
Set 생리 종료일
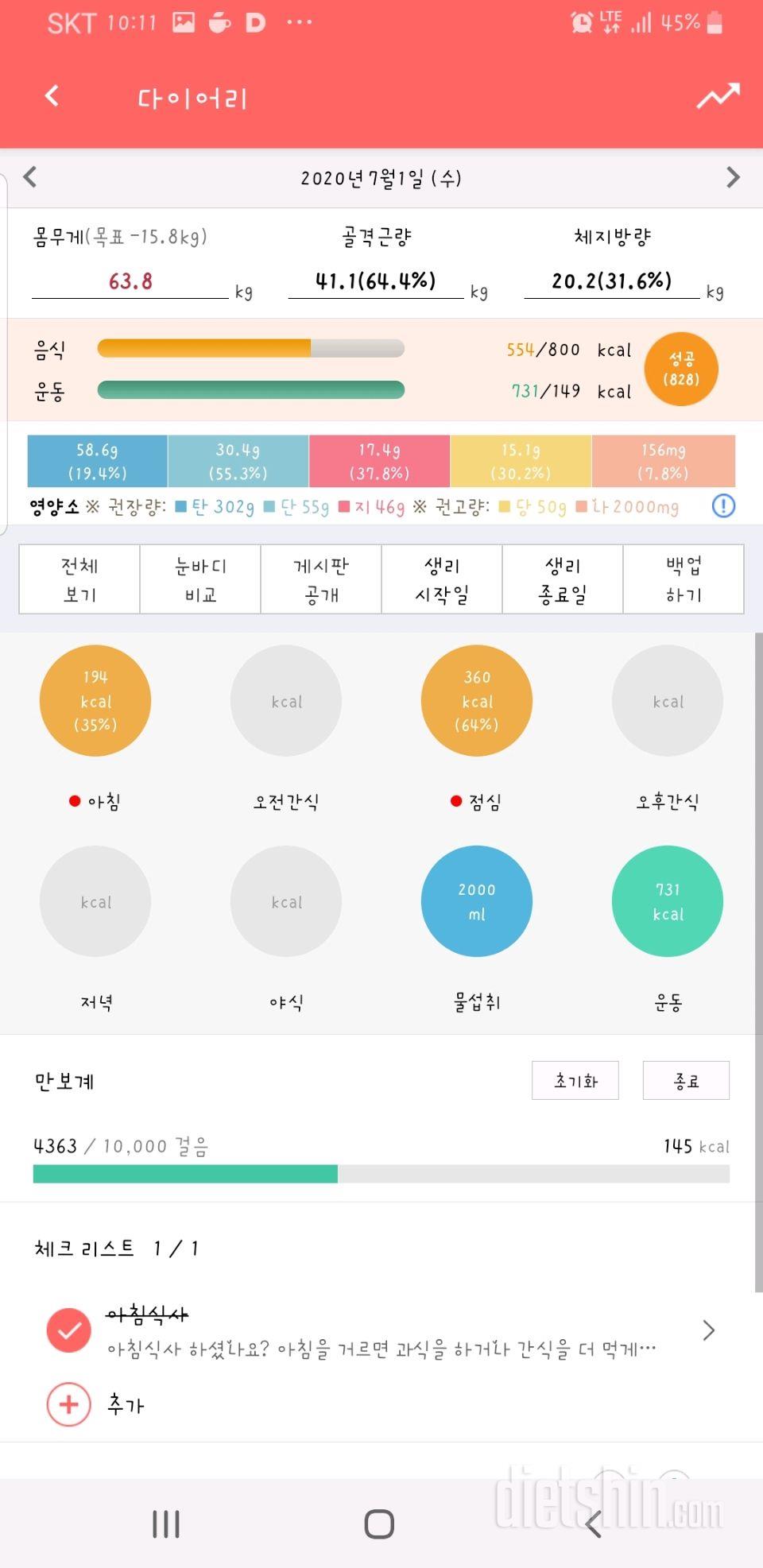pos(563,579)
